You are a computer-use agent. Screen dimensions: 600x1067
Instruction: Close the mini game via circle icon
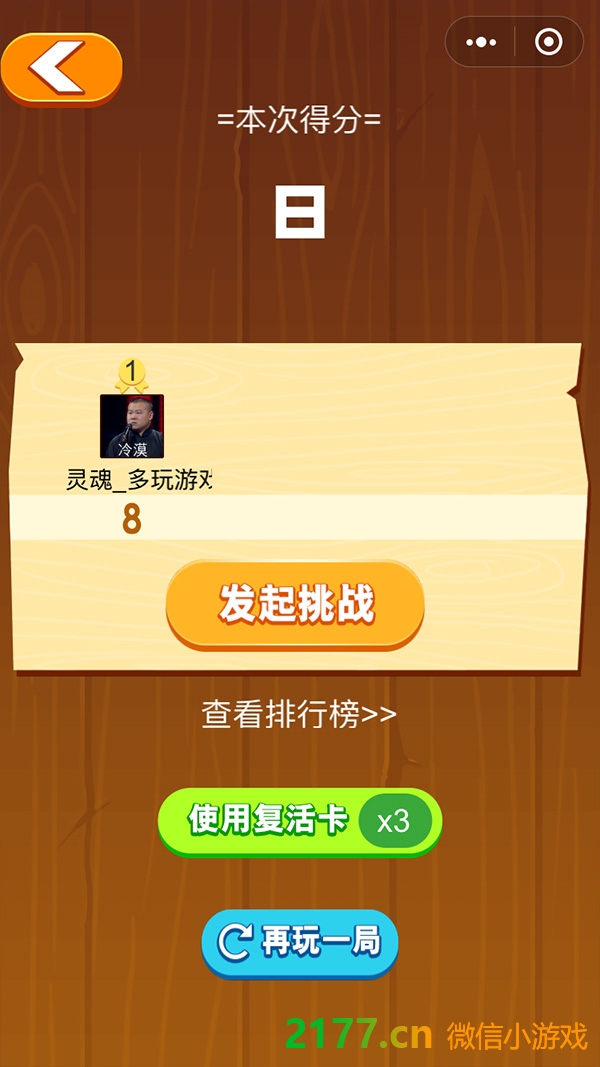click(548, 42)
